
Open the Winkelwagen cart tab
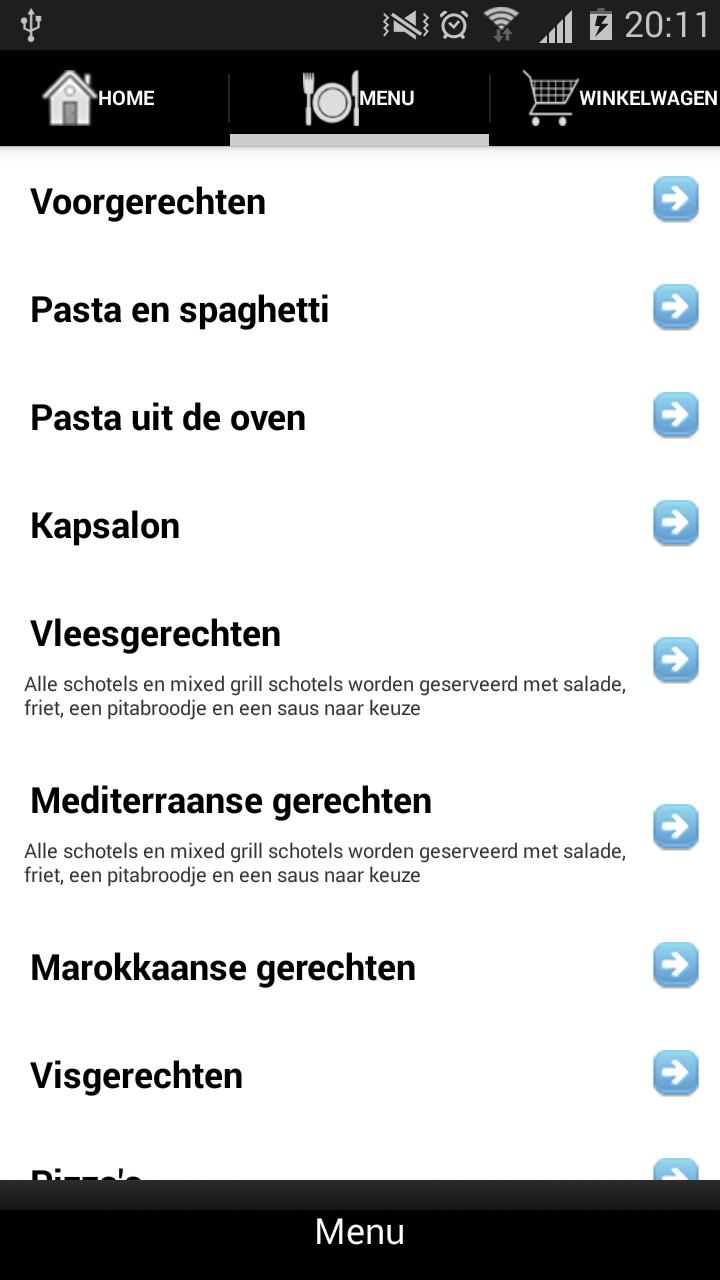coord(620,98)
